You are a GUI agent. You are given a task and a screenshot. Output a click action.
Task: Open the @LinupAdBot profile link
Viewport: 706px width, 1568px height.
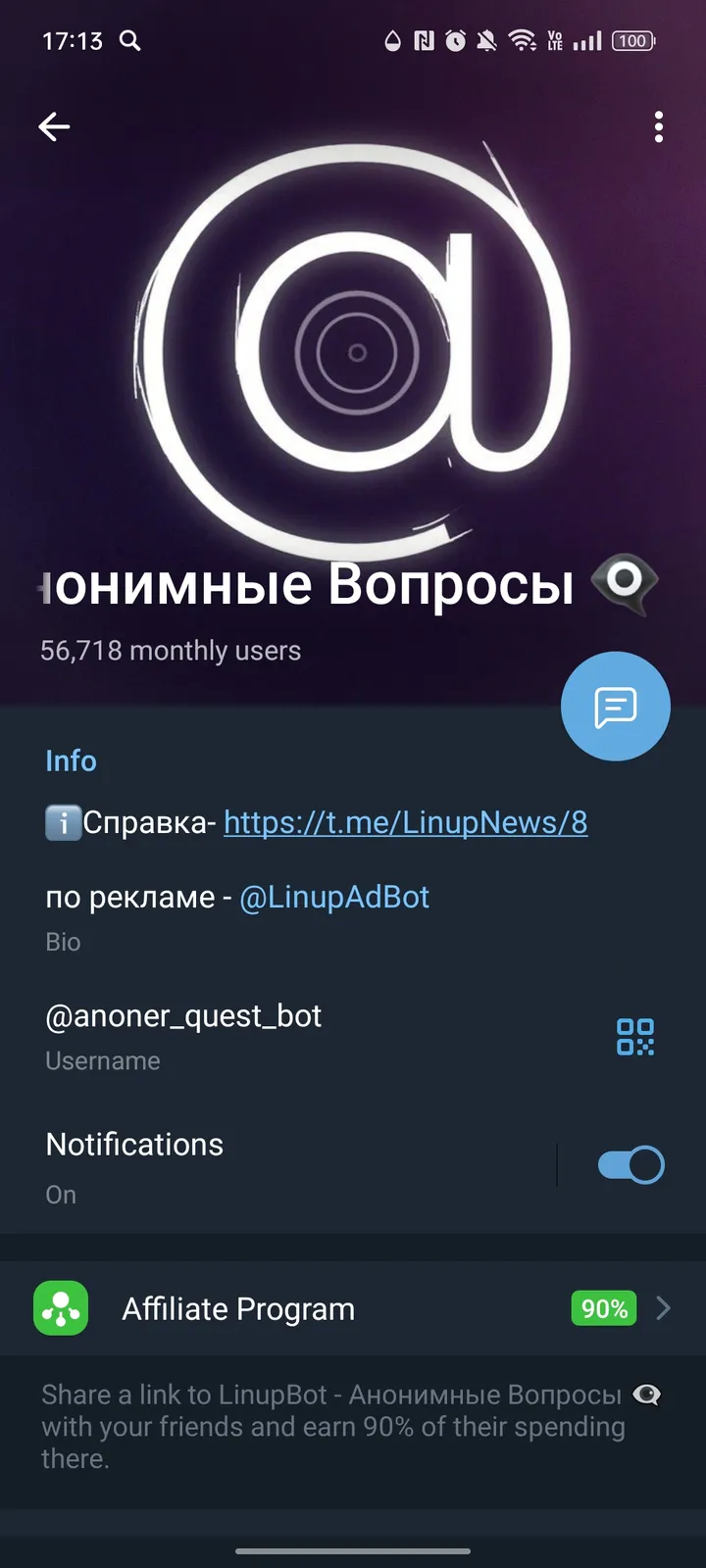click(x=334, y=896)
